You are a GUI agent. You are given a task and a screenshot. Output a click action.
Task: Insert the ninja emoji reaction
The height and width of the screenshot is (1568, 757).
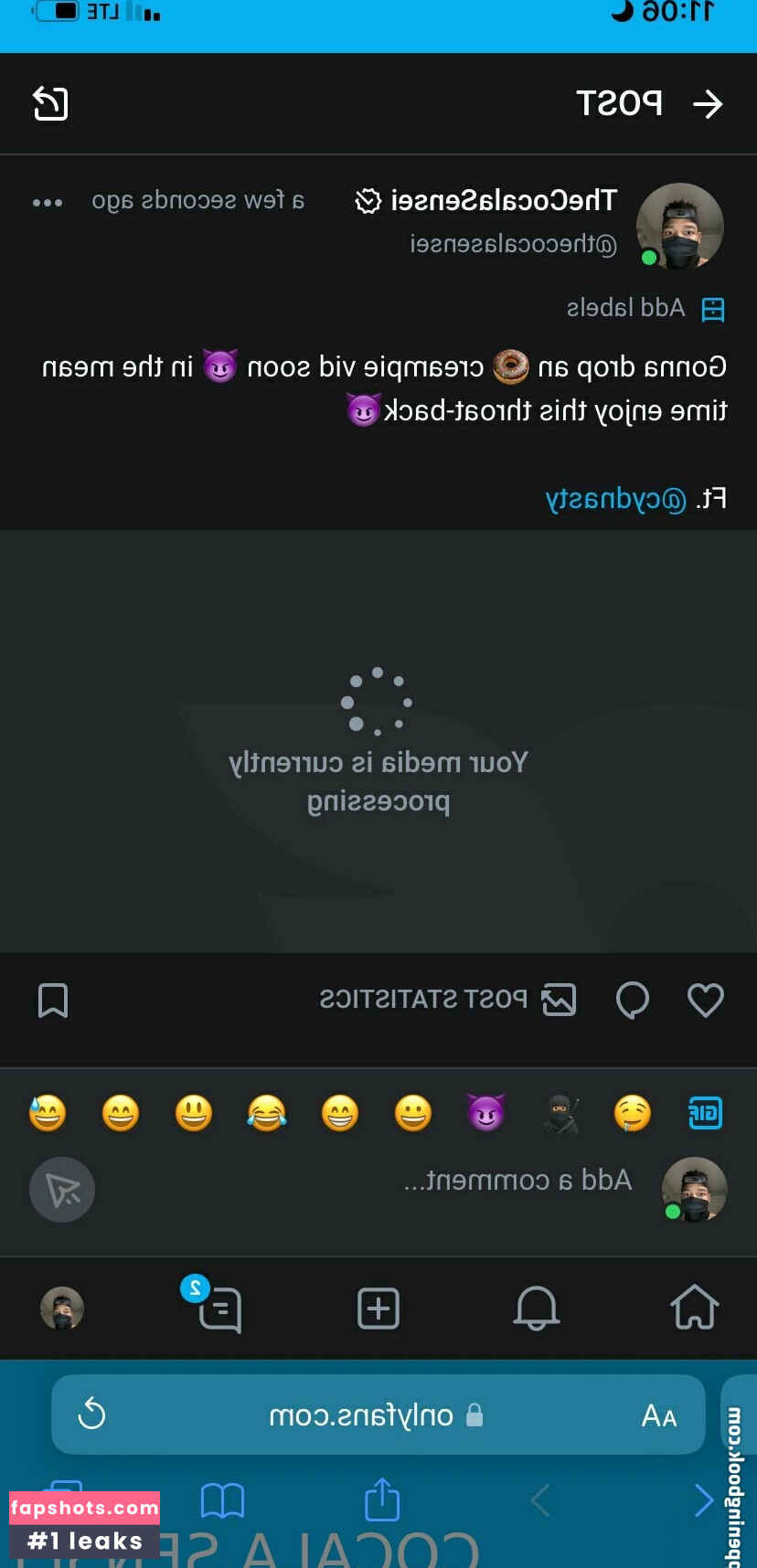pos(560,1114)
